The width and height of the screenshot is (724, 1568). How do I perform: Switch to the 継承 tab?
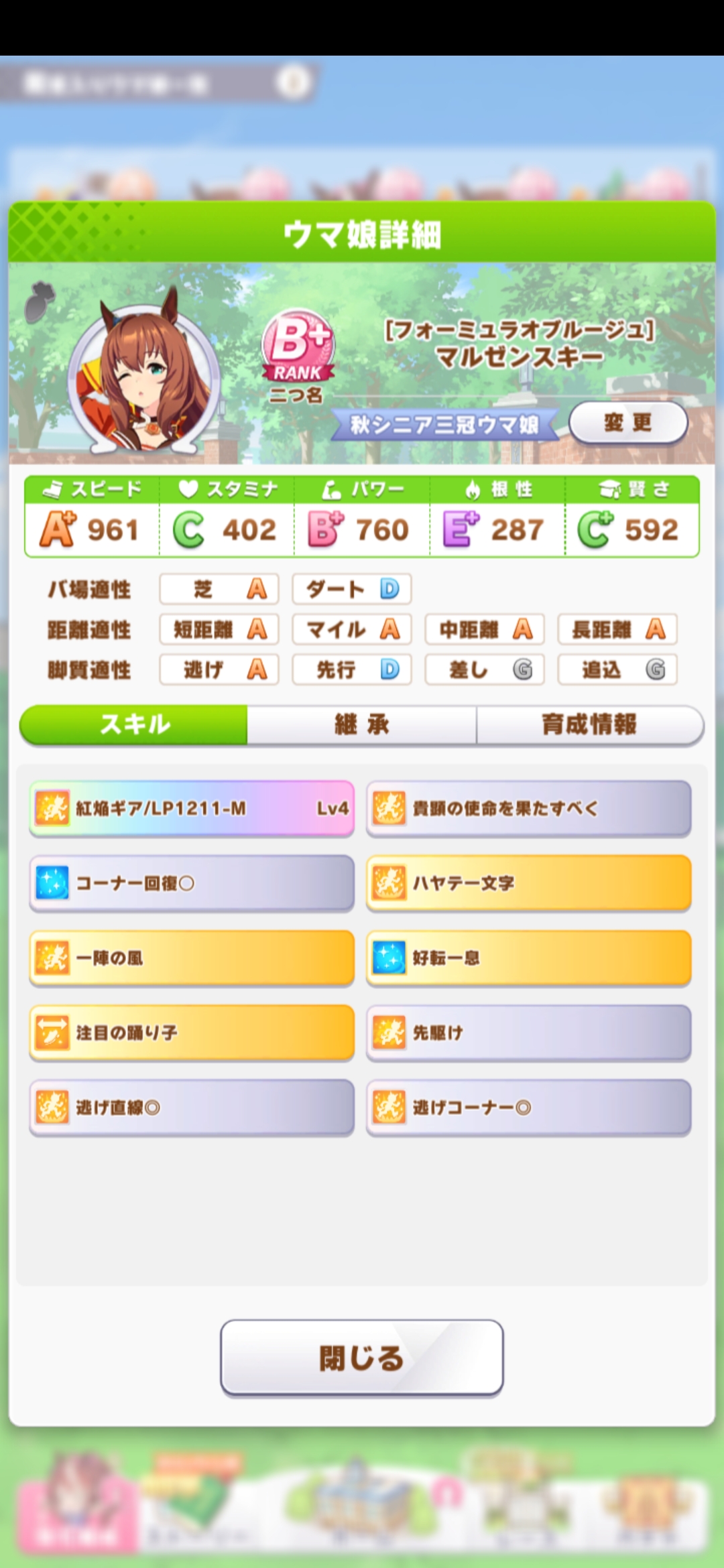pyautogui.click(x=362, y=724)
